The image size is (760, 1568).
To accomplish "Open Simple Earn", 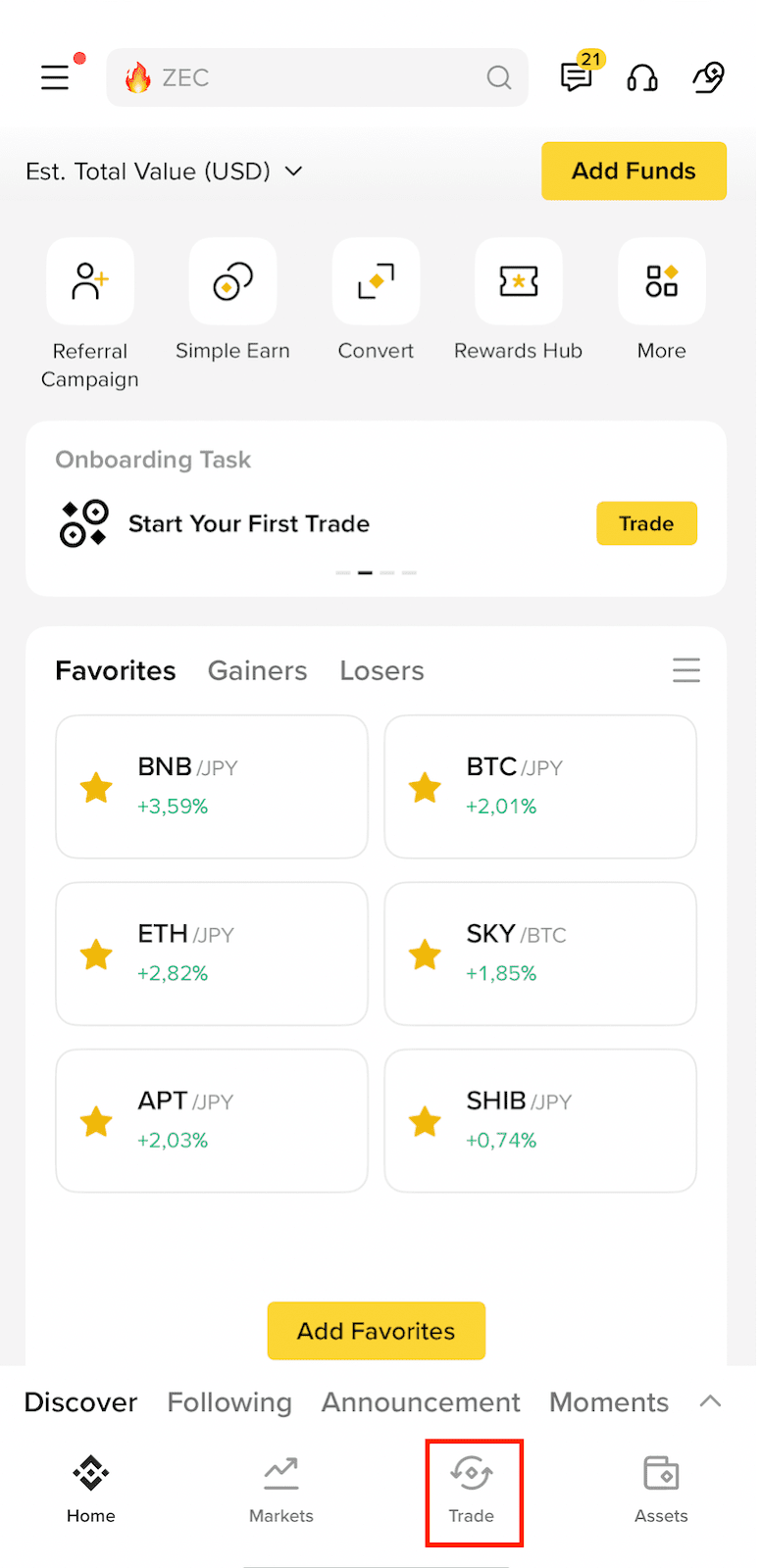I will [x=232, y=282].
